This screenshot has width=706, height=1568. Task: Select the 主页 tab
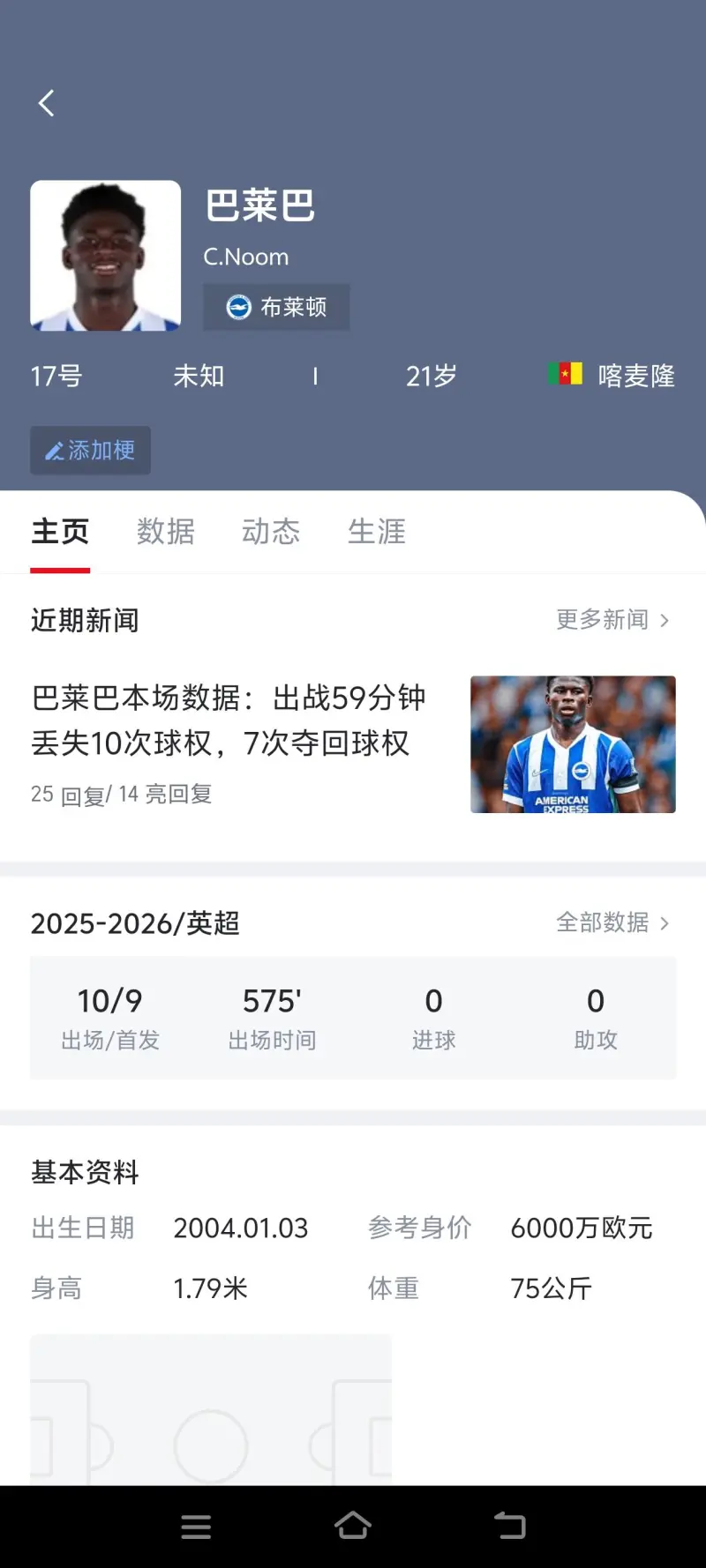60,532
